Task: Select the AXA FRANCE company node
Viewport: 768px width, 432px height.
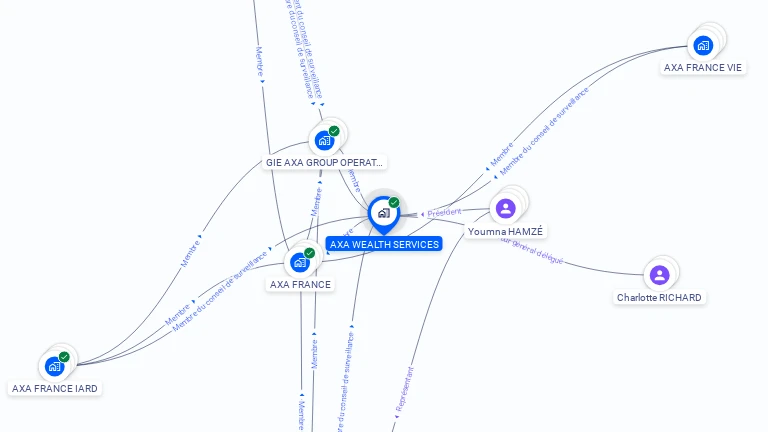Action: [300, 263]
